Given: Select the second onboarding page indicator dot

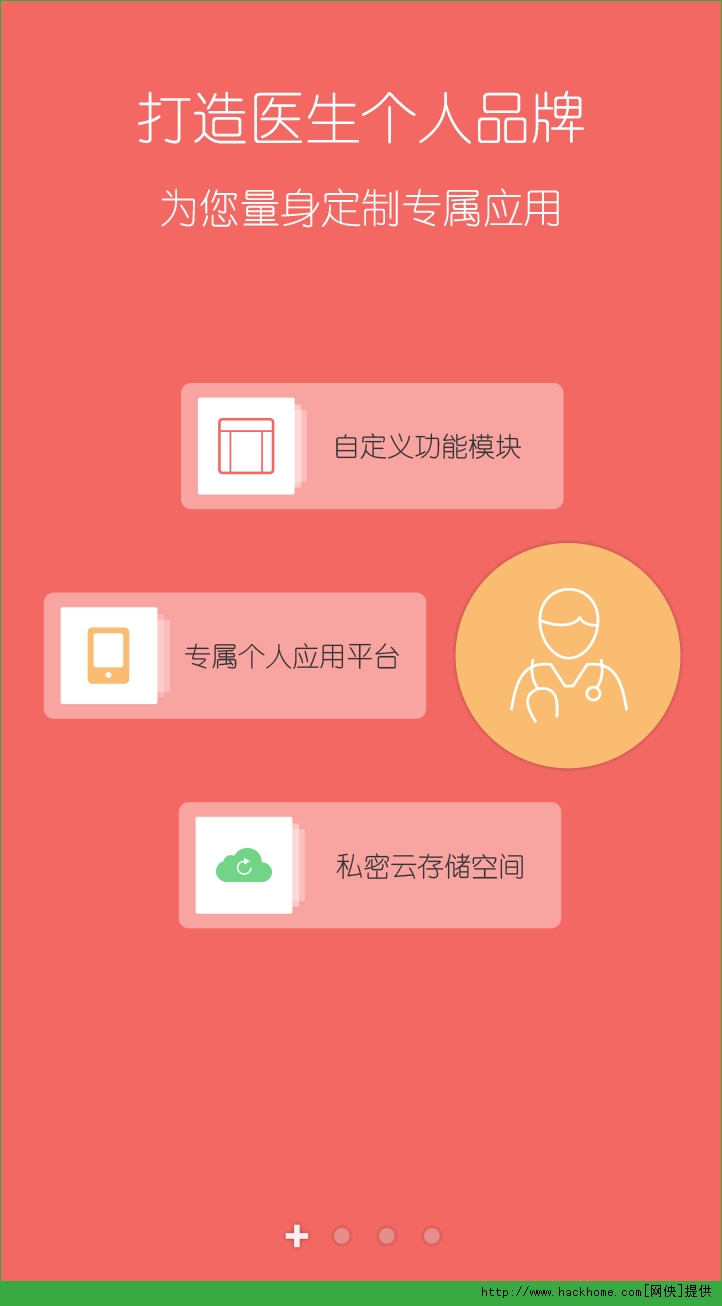Looking at the screenshot, I should (342, 1236).
